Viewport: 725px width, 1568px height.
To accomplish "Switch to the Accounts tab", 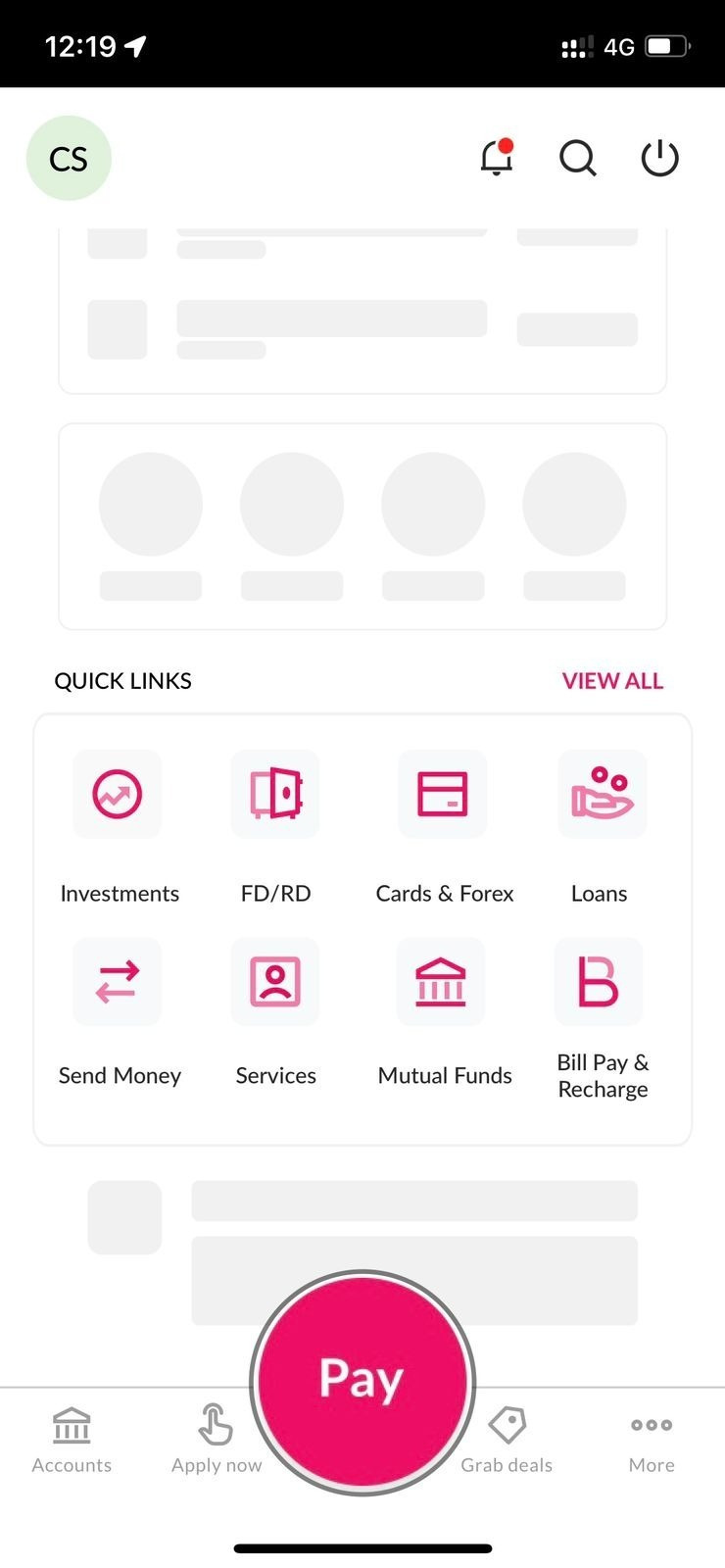I will (72, 1439).
